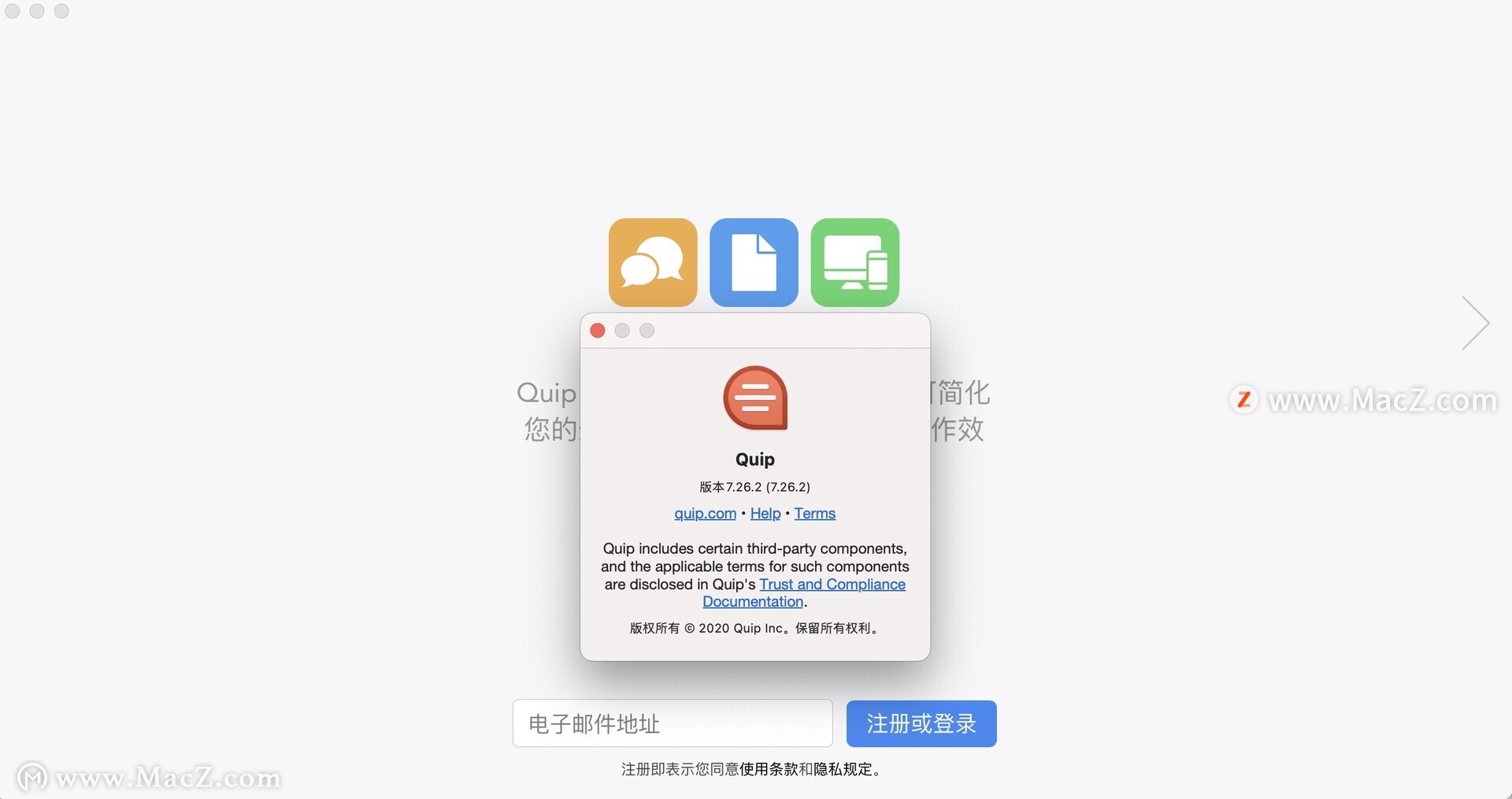
Task: Open the quip.com link
Action: [x=705, y=514]
